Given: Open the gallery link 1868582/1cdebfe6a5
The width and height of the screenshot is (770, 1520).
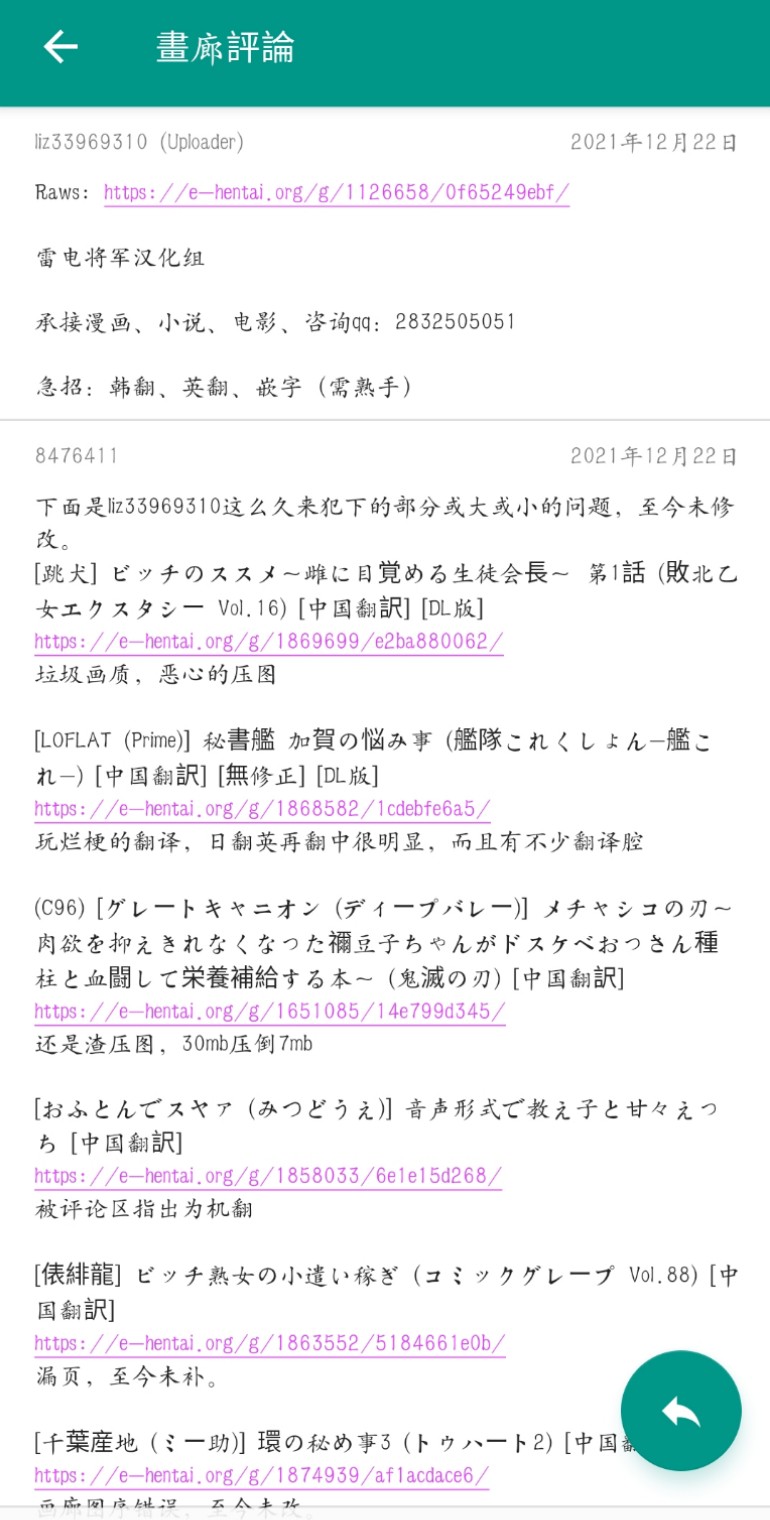Looking at the screenshot, I should click(x=262, y=808).
